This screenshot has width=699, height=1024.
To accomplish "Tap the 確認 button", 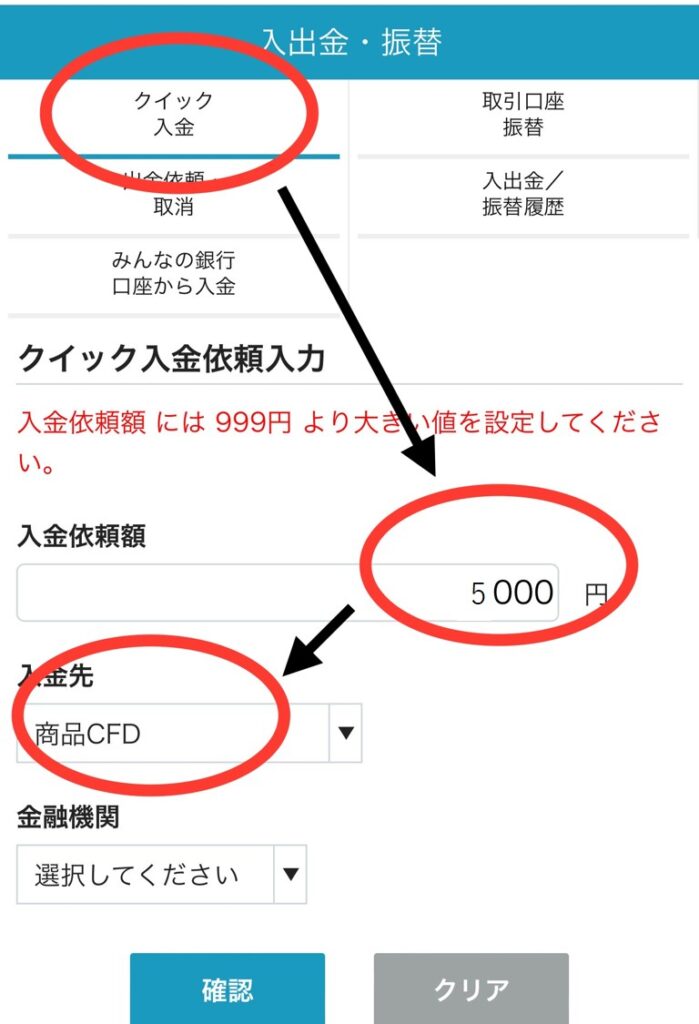I will (x=227, y=989).
